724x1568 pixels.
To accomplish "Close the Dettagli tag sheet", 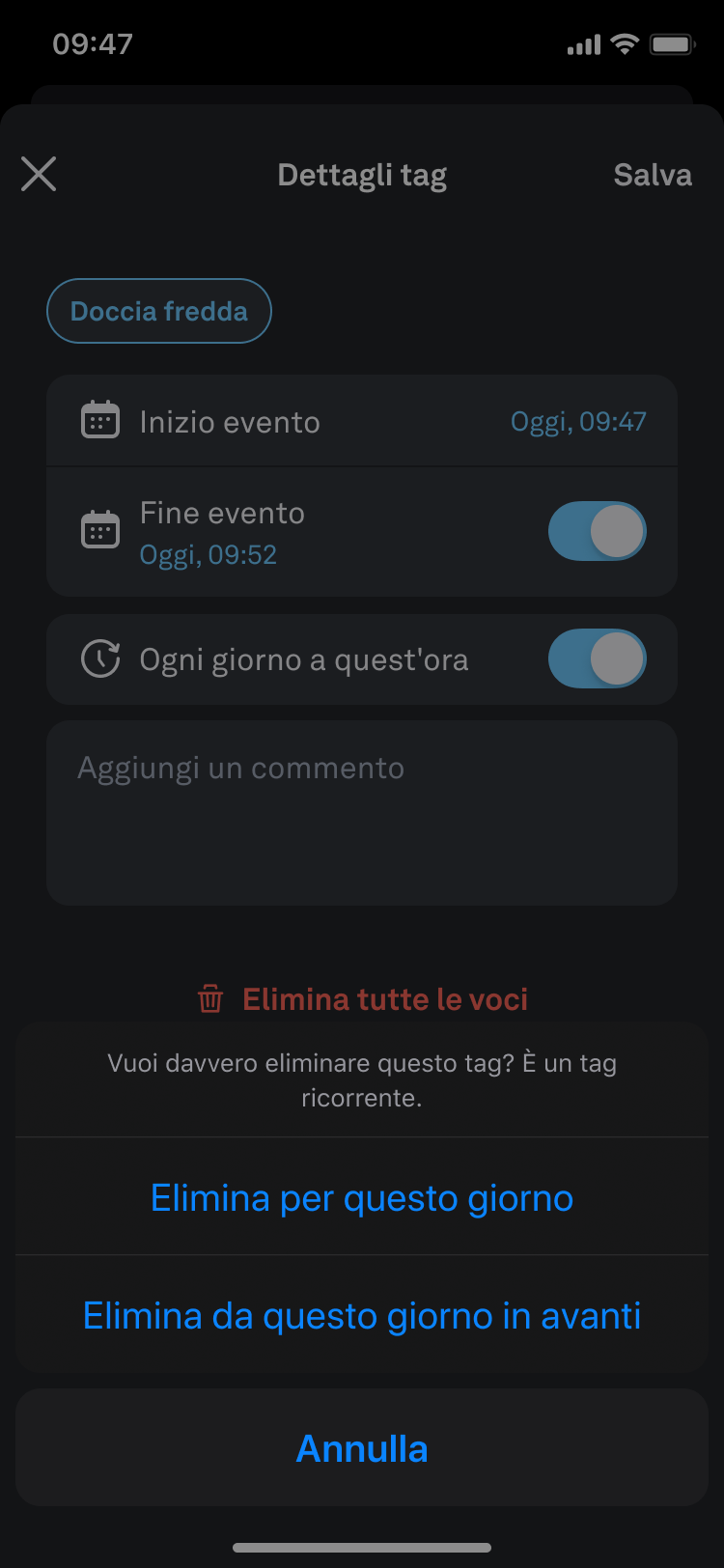I will point(39,175).
